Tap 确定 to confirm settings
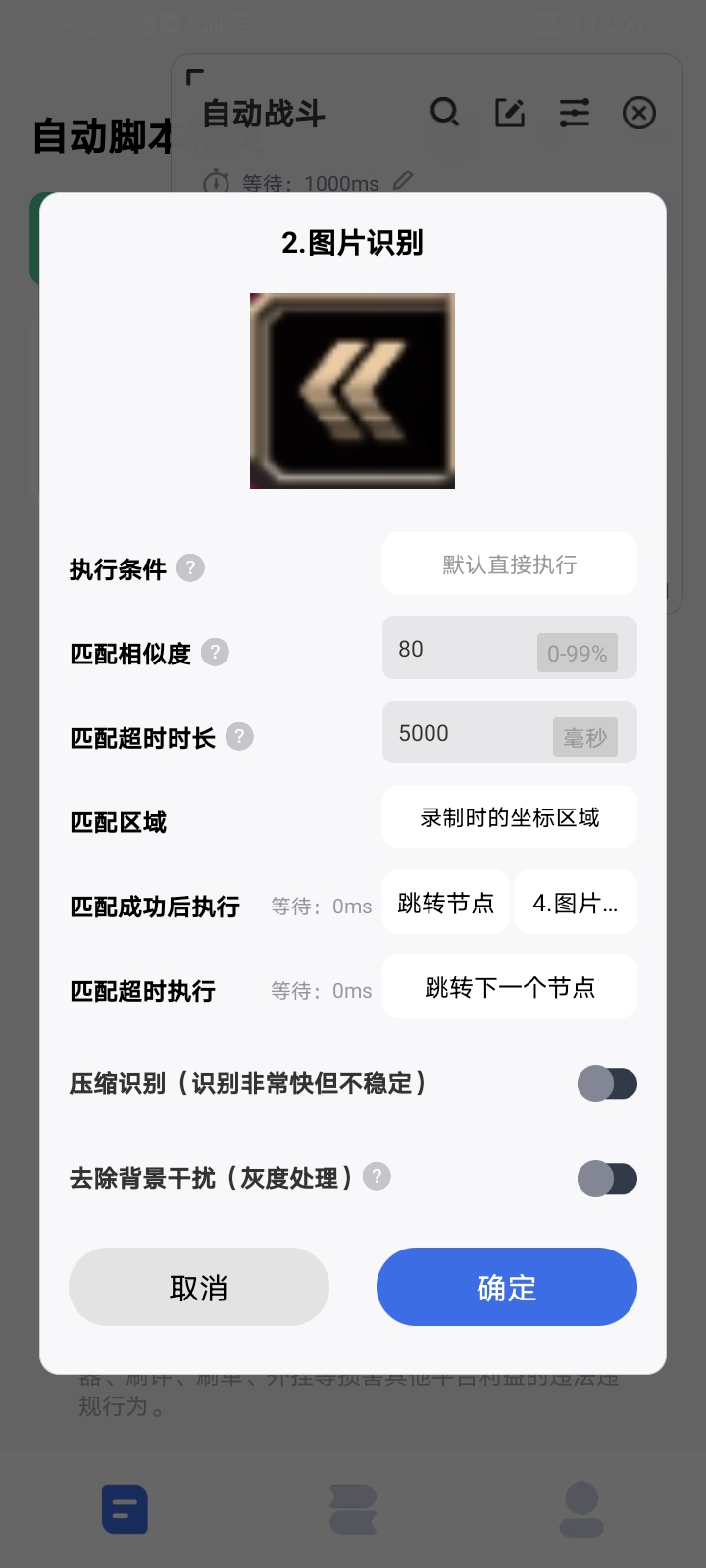This screenshot has width=706, height=1568. click(x=506, y=1287)
